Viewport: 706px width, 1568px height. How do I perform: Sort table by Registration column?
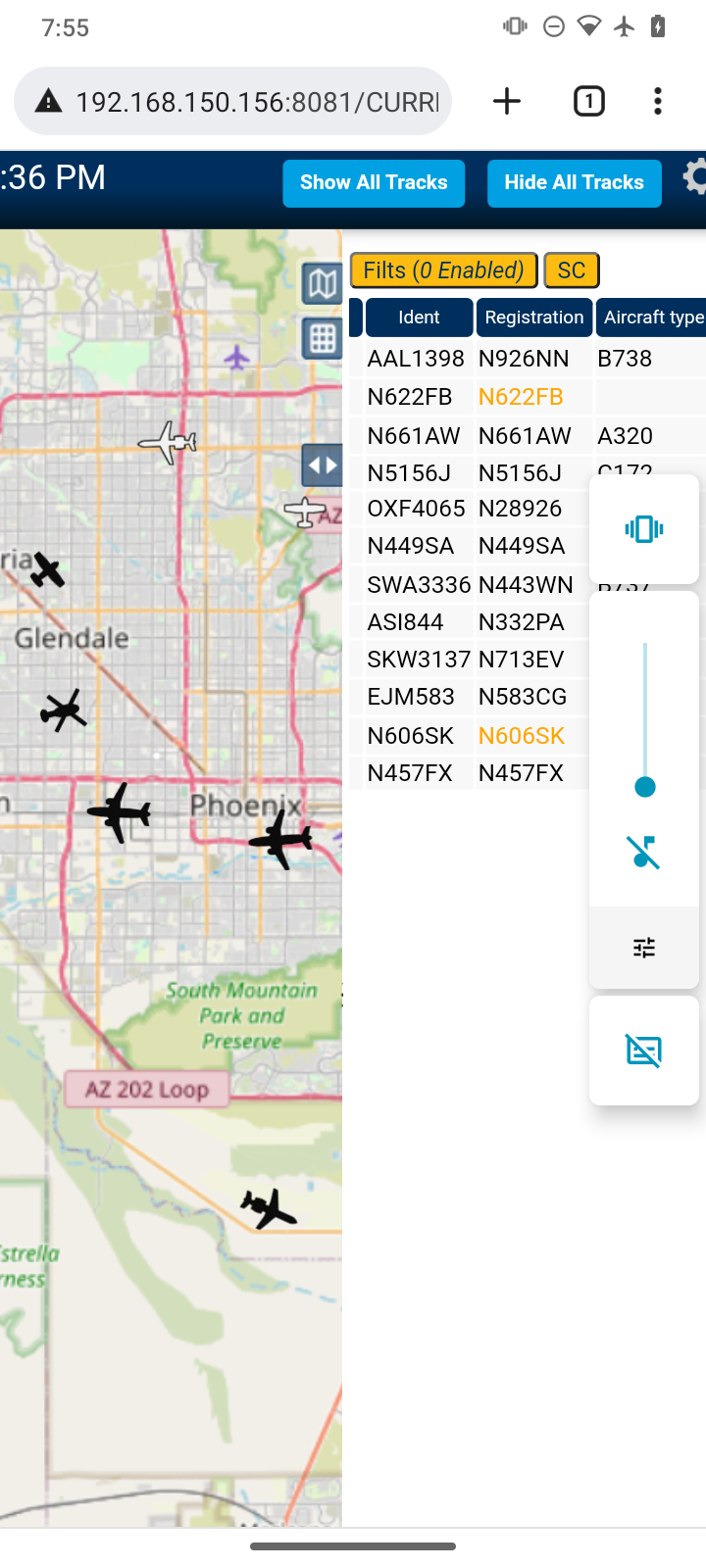pyautogui.click(x=533, y=318)
